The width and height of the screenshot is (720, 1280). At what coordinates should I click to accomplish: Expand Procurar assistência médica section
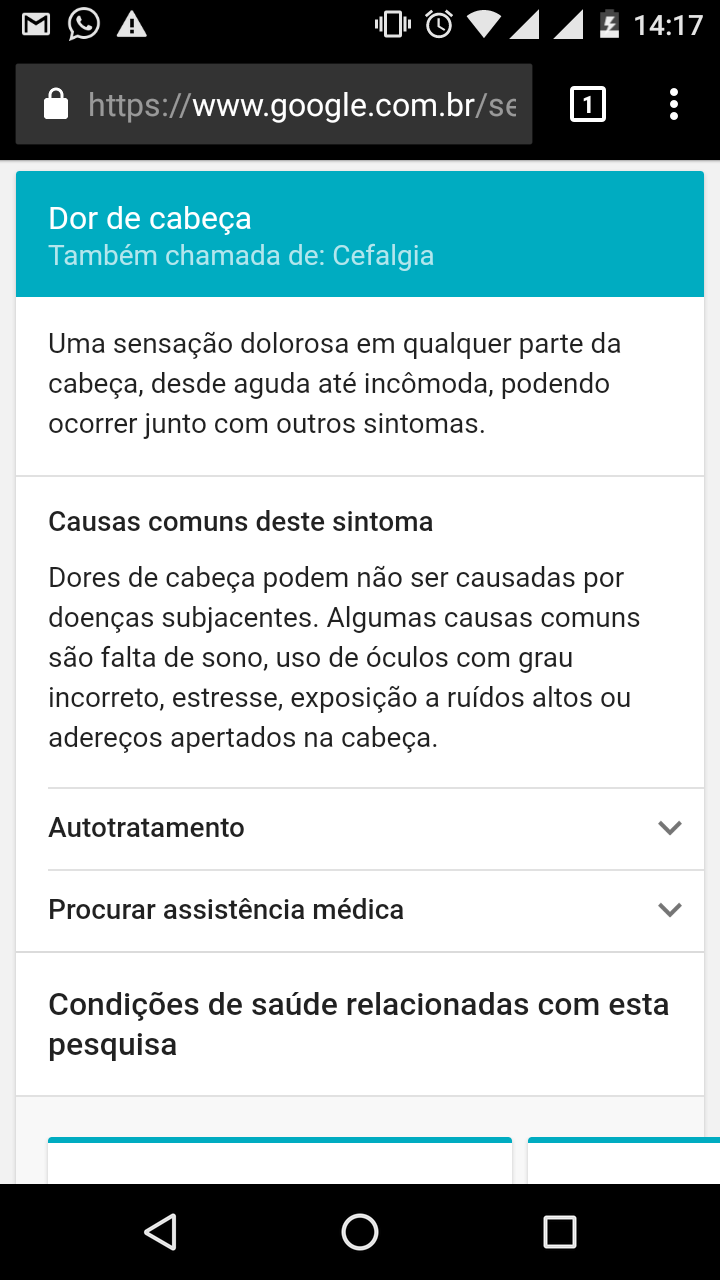point(360,910)
